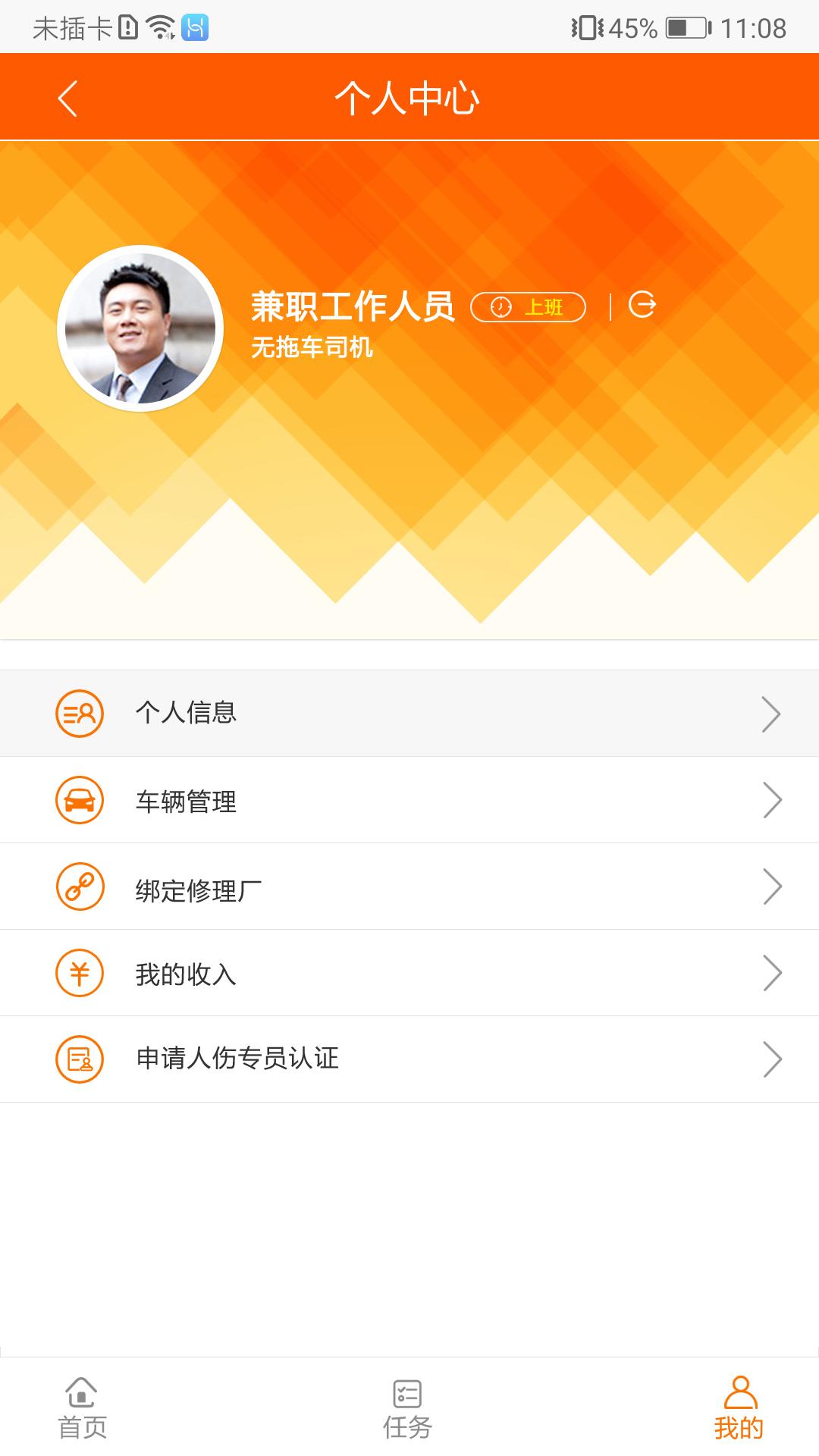Go back using the header arrow

[68, 99]
